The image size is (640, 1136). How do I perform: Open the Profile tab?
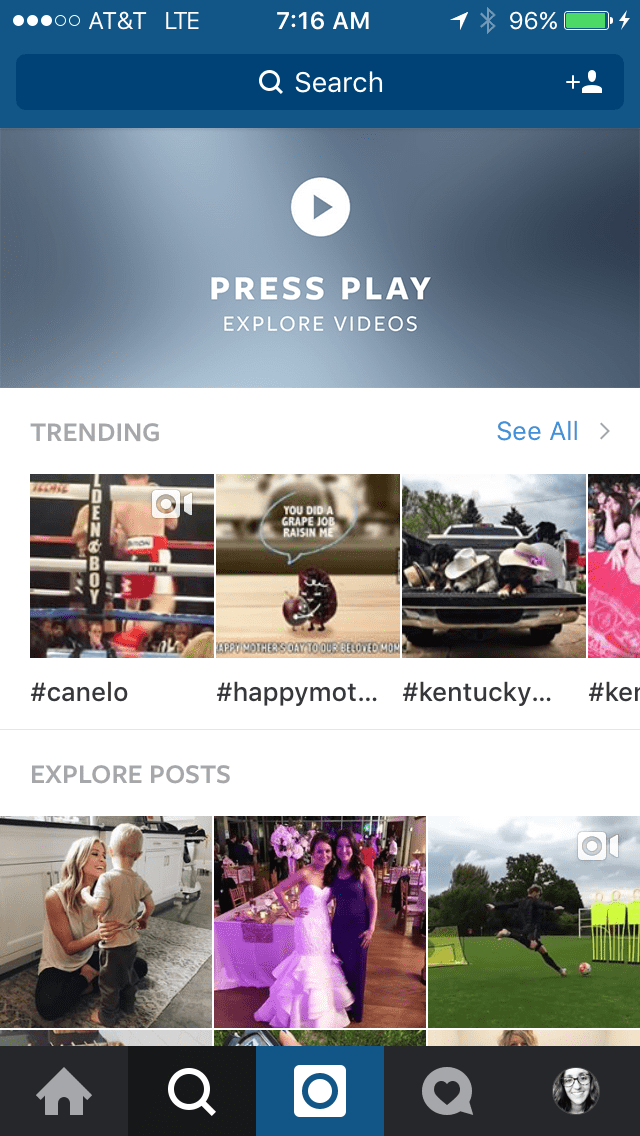tap(576, 1091)
